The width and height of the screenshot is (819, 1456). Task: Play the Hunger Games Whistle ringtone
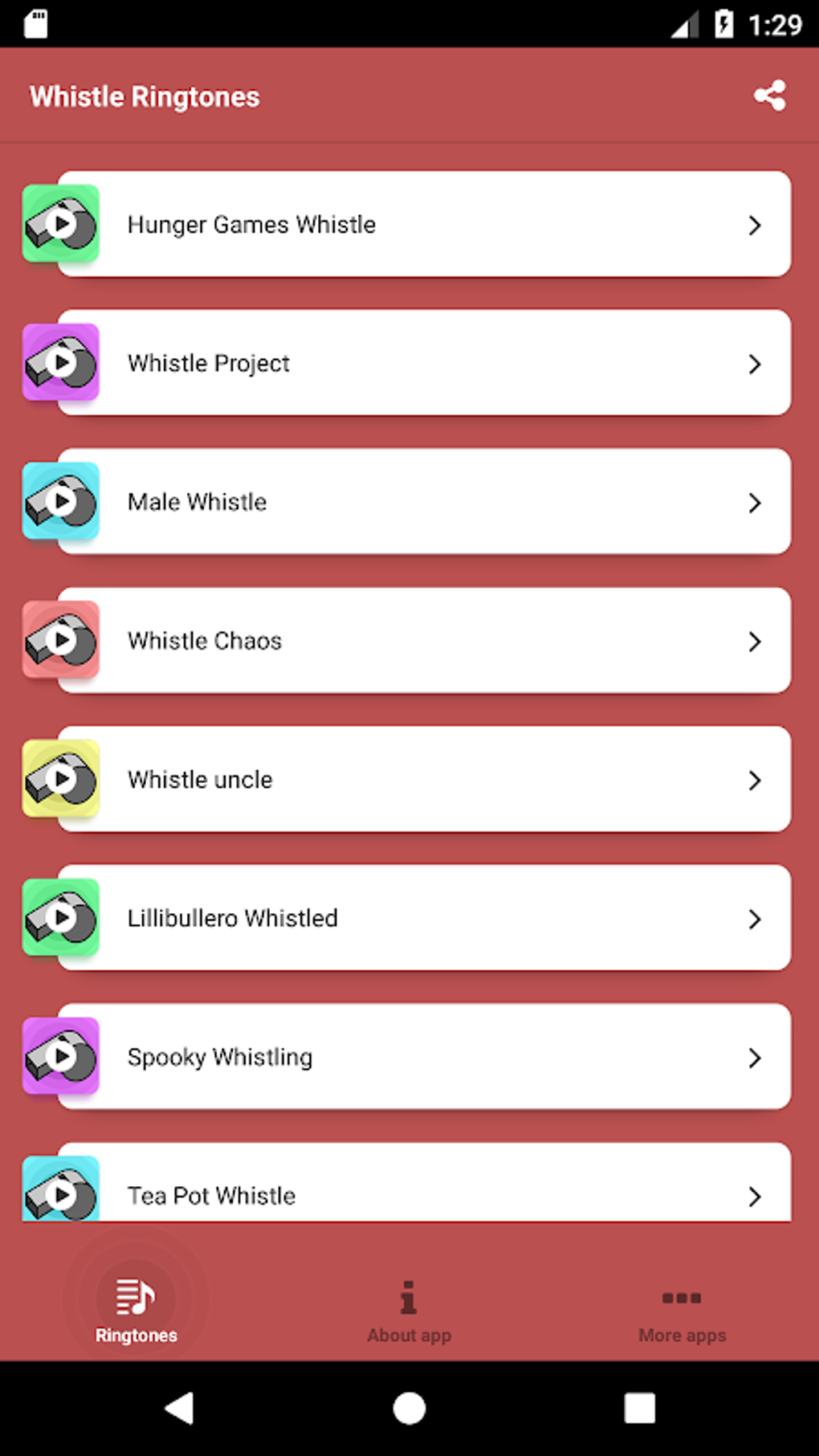click(x=61, y=225)
